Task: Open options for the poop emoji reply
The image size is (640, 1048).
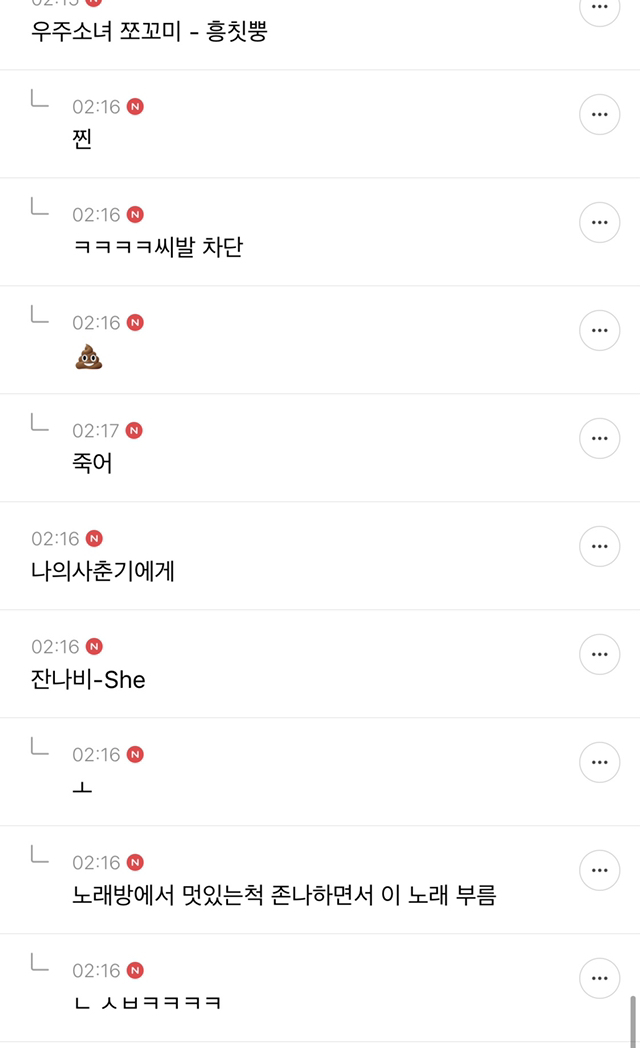Action: (599, 330)
